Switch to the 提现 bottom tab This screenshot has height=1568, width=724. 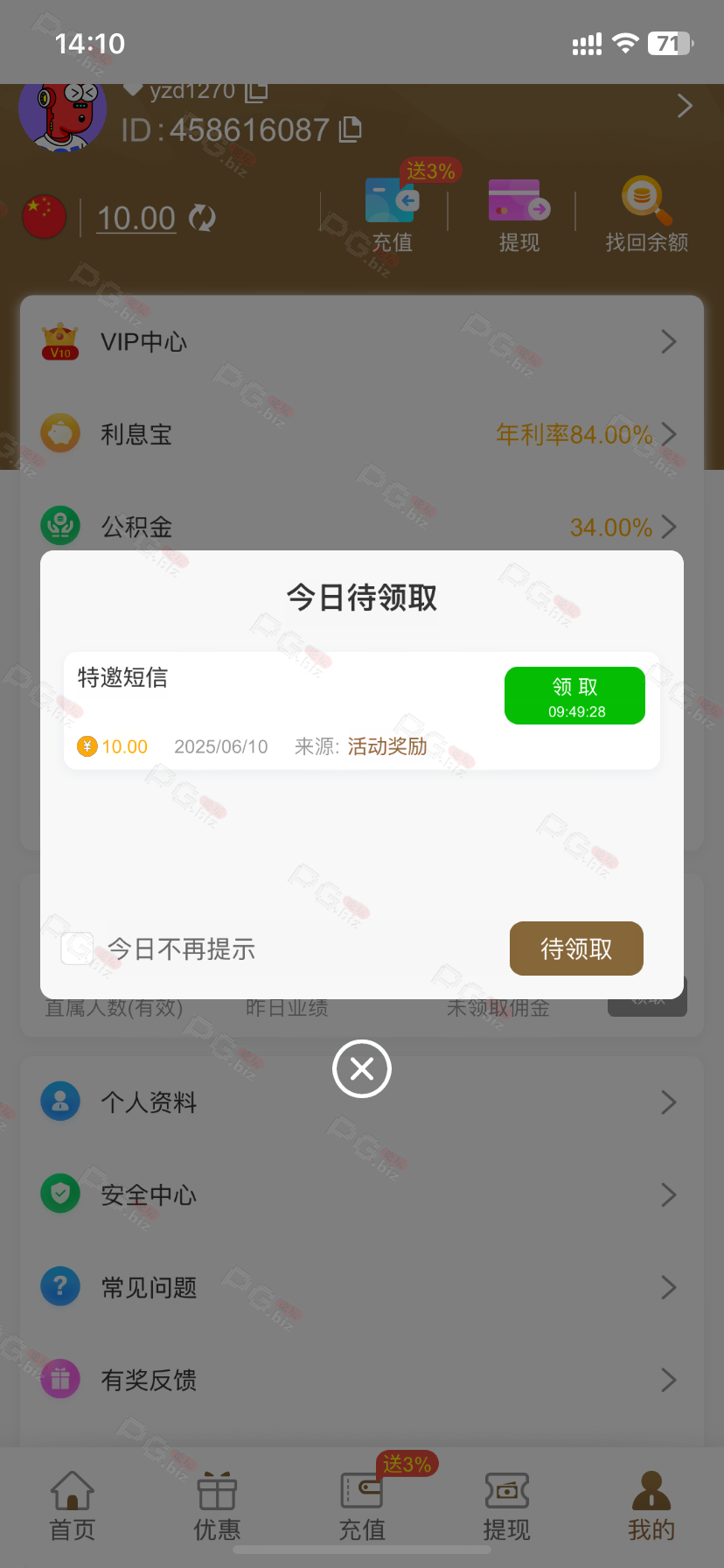506,1506
